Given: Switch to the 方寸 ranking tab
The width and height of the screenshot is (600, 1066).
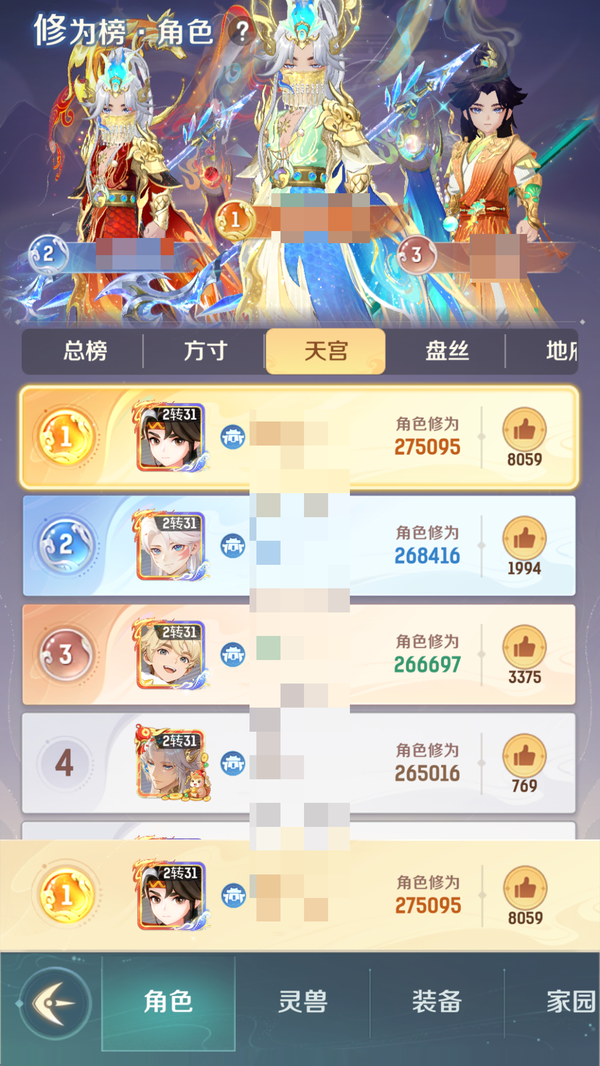Looking at the screenshot, I should [x=205, y=351].
